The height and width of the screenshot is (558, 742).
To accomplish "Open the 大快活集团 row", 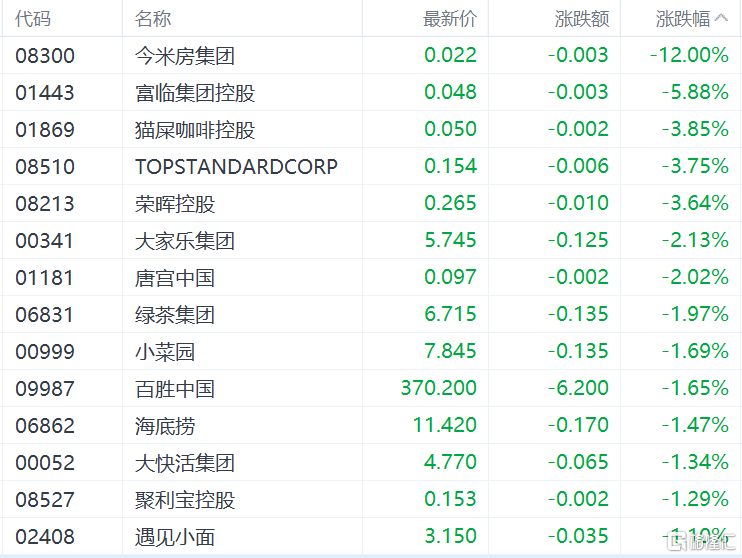I will [x=371, y=462].
